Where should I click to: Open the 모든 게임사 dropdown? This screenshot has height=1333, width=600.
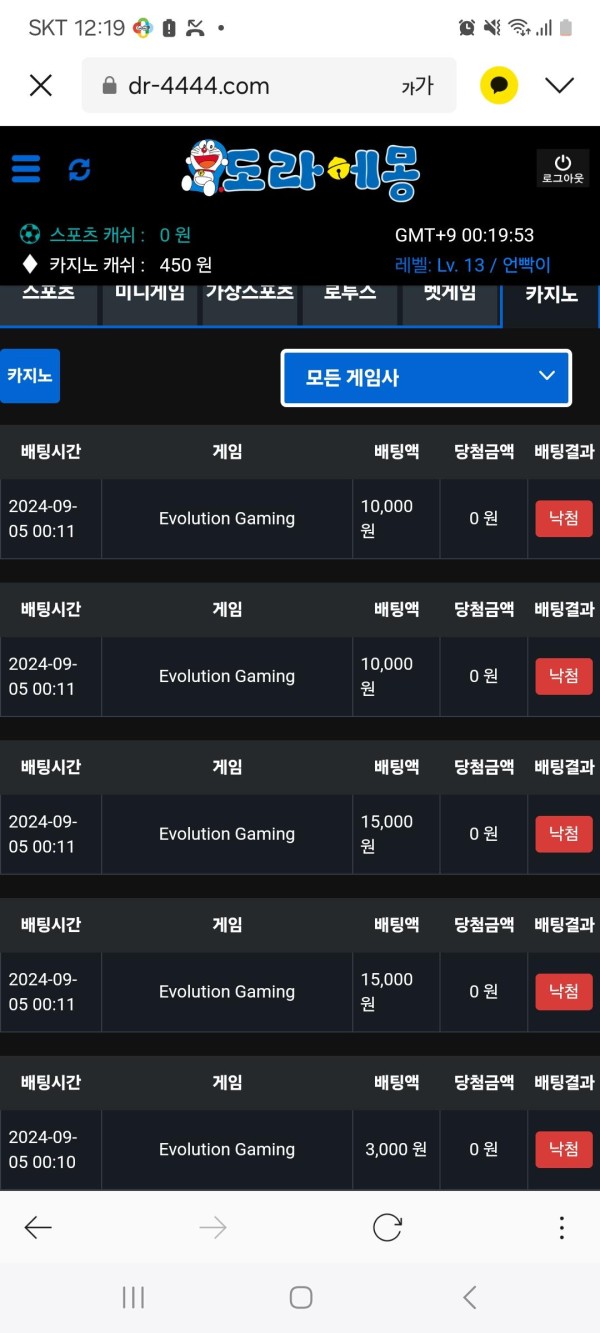click(x=426, y=377)
